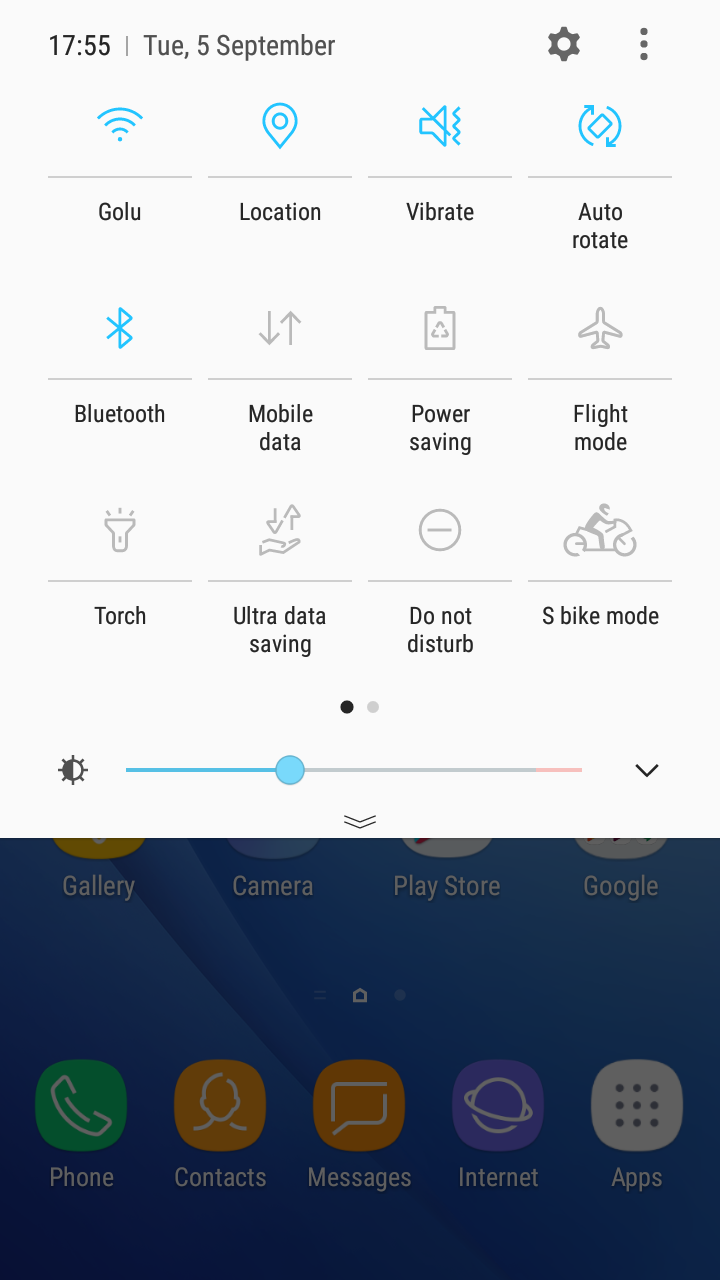Image resolution: width=720 pixels, height=1280 pixels.
Task: Turn off Auto rotate
Action: [600, 127]
